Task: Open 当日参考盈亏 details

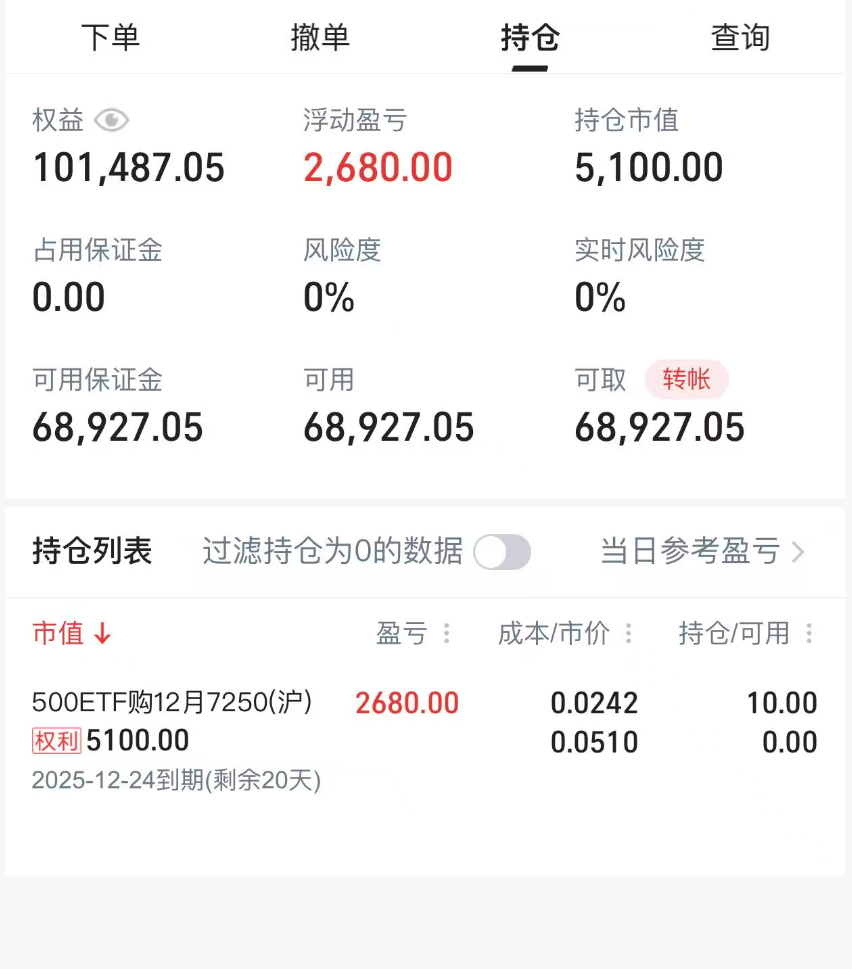Action: pos(702,551)
